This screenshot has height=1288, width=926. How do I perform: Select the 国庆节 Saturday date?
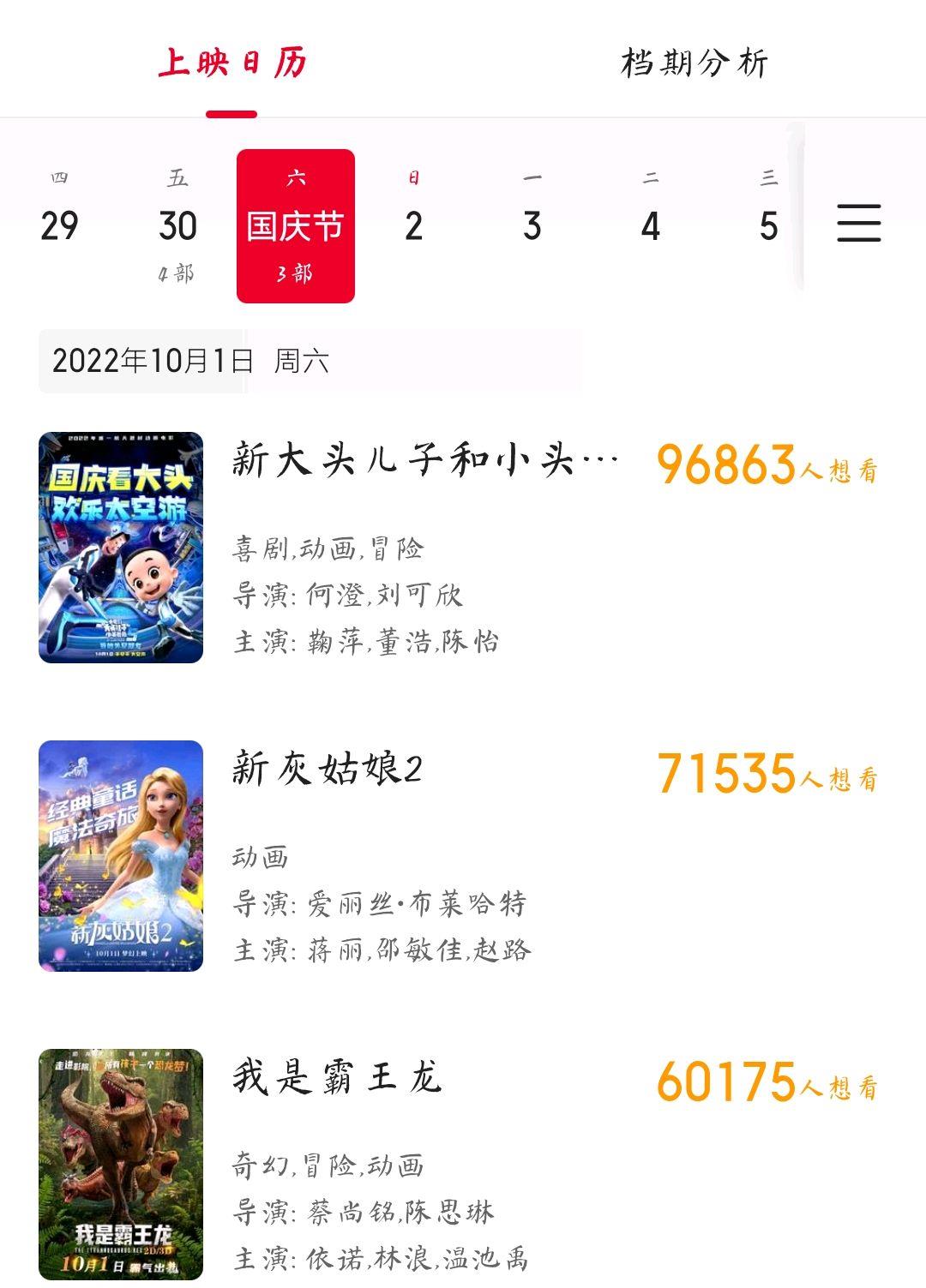[x=296, y=226]
